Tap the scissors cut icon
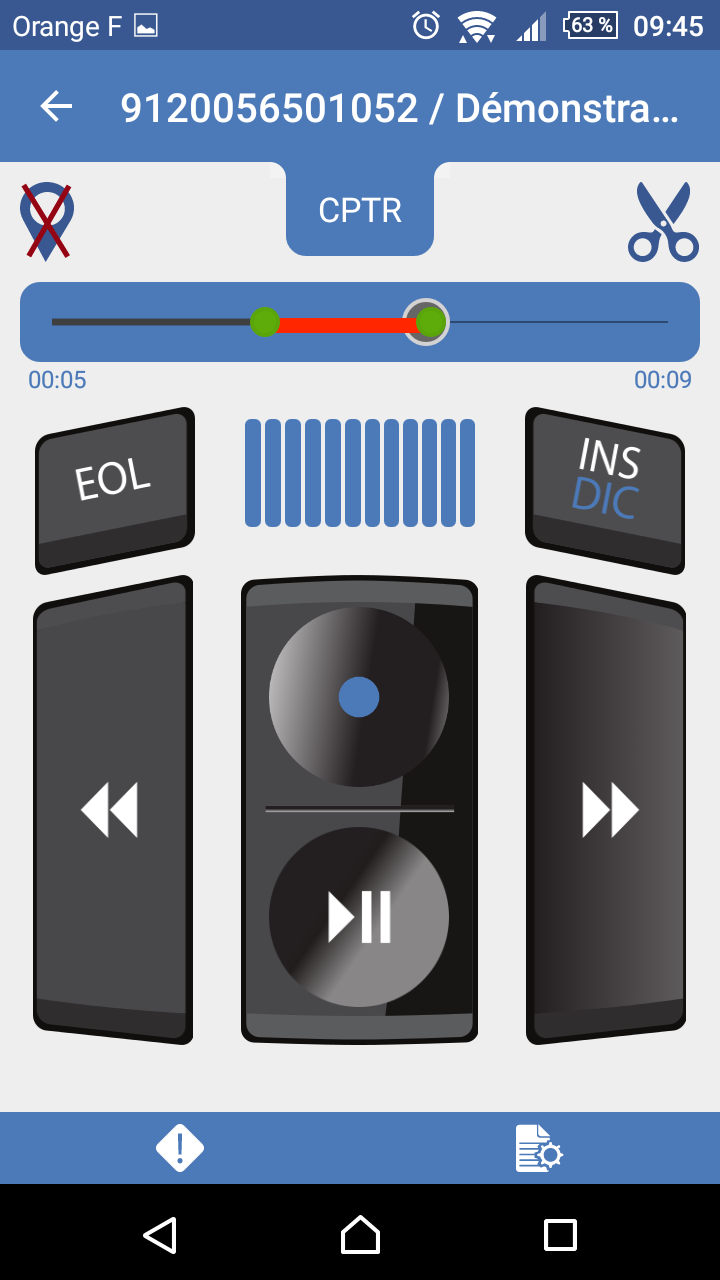Screen dimensions: 720x1280 tap(662, 222)
